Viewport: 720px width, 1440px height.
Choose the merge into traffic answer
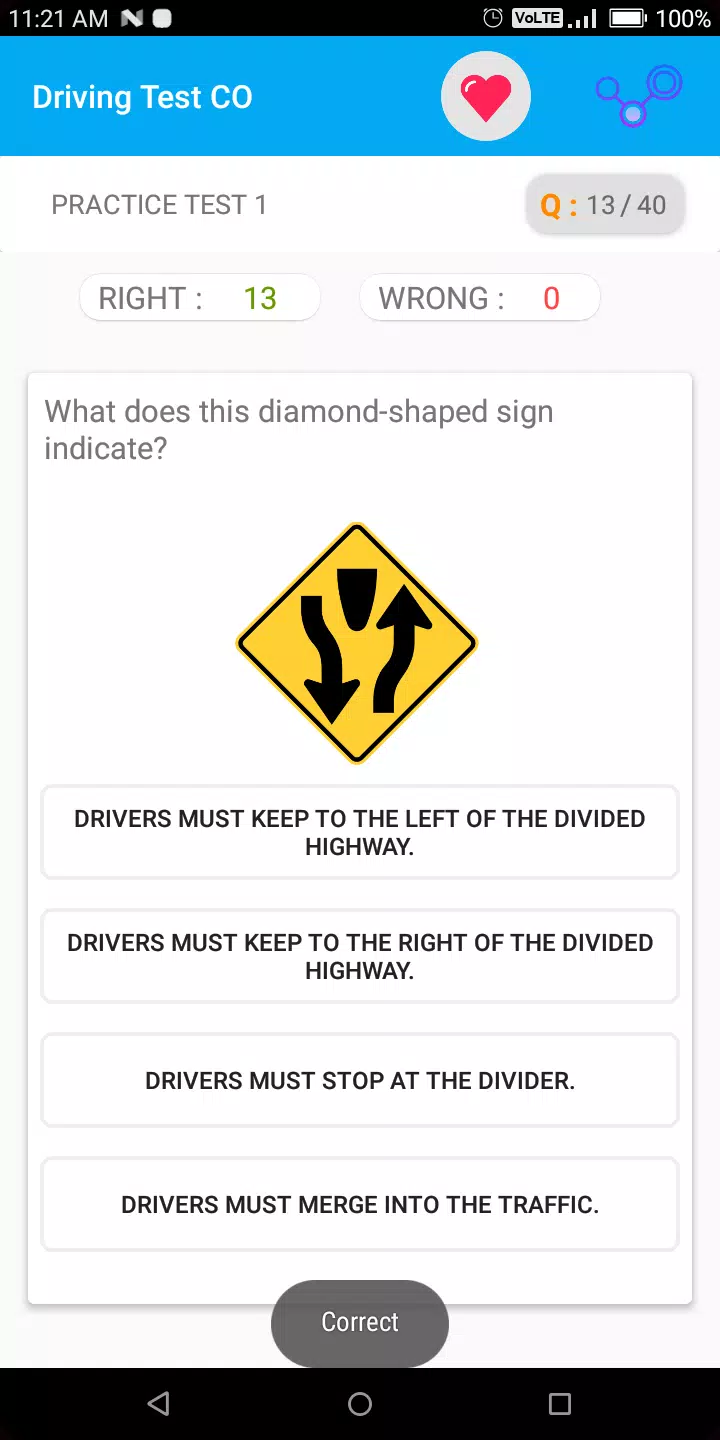[360, 1204]
